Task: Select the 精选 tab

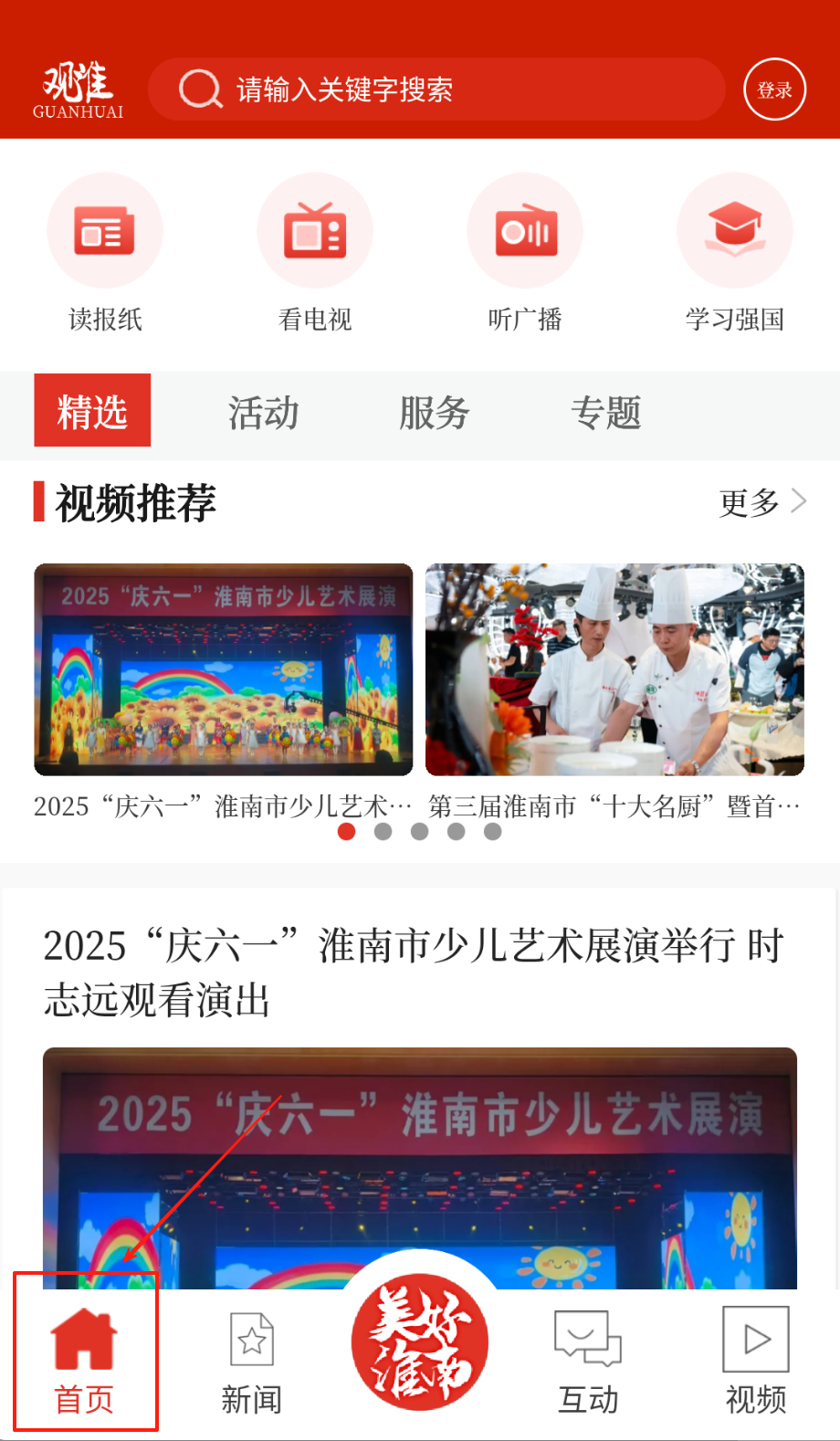Action: click(x=92, y=411)
